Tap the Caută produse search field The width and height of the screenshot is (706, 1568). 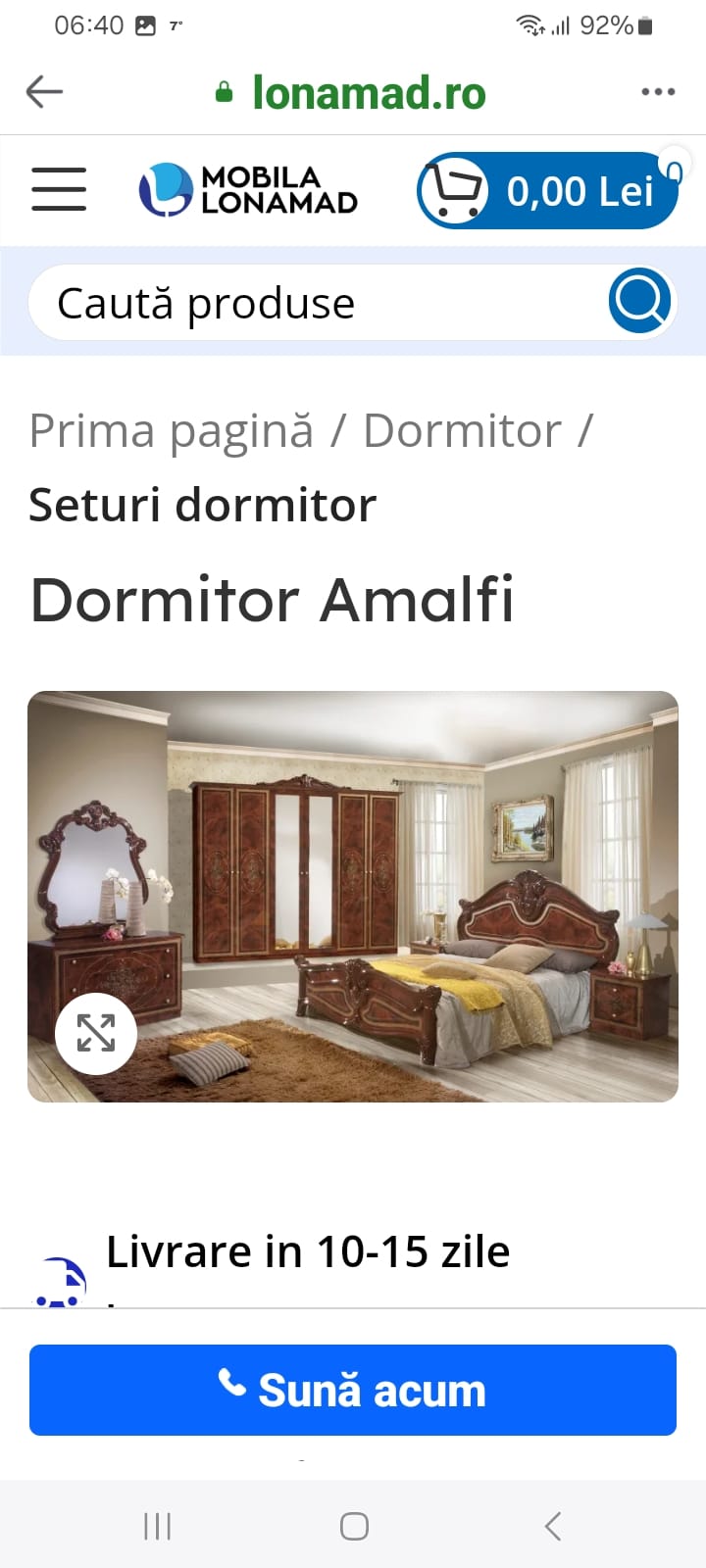314,303
